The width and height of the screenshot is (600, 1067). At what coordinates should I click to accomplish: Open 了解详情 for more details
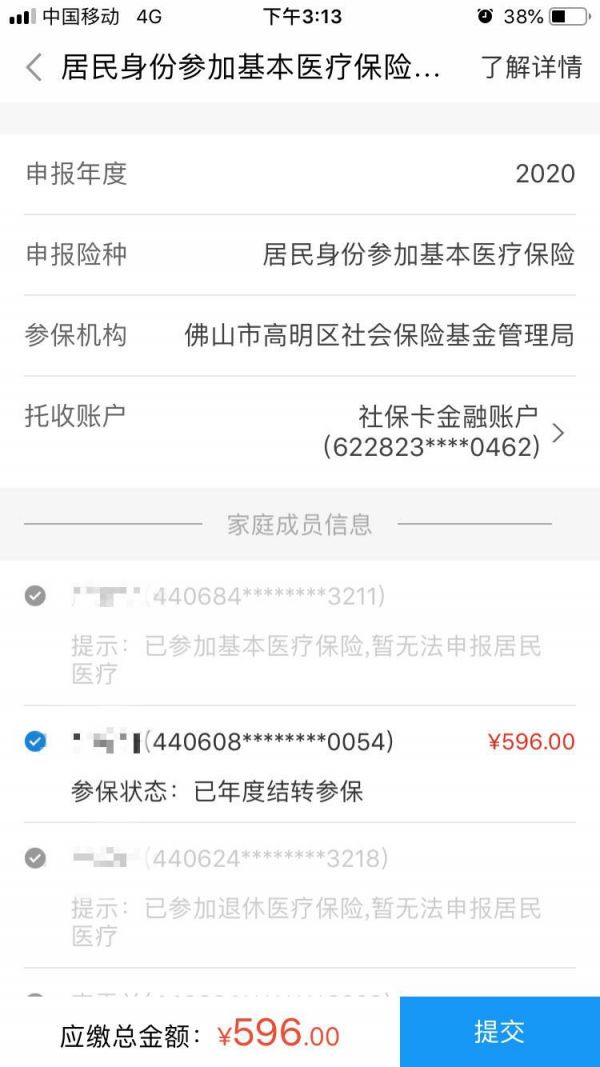point(531,68)
